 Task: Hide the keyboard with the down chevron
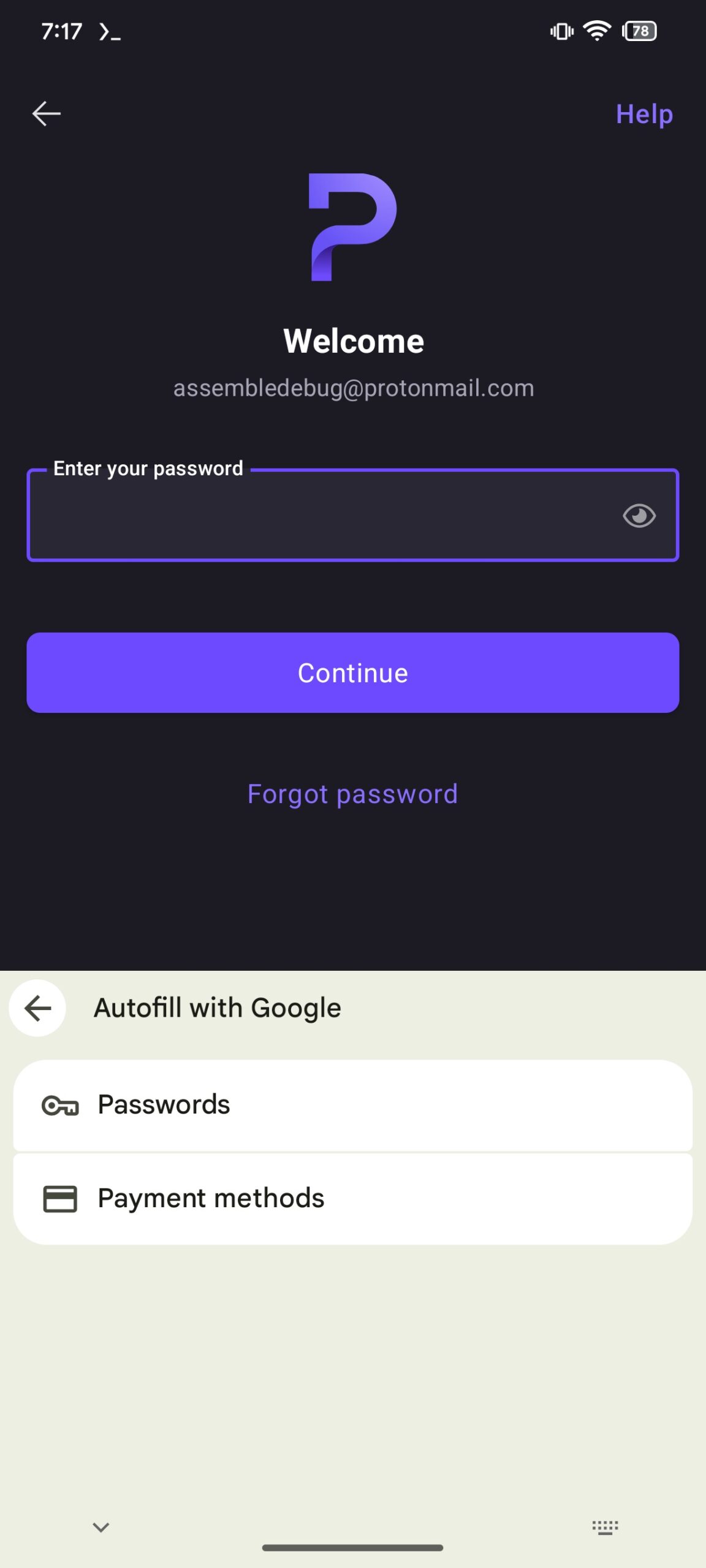click(x=101, y=1527)
